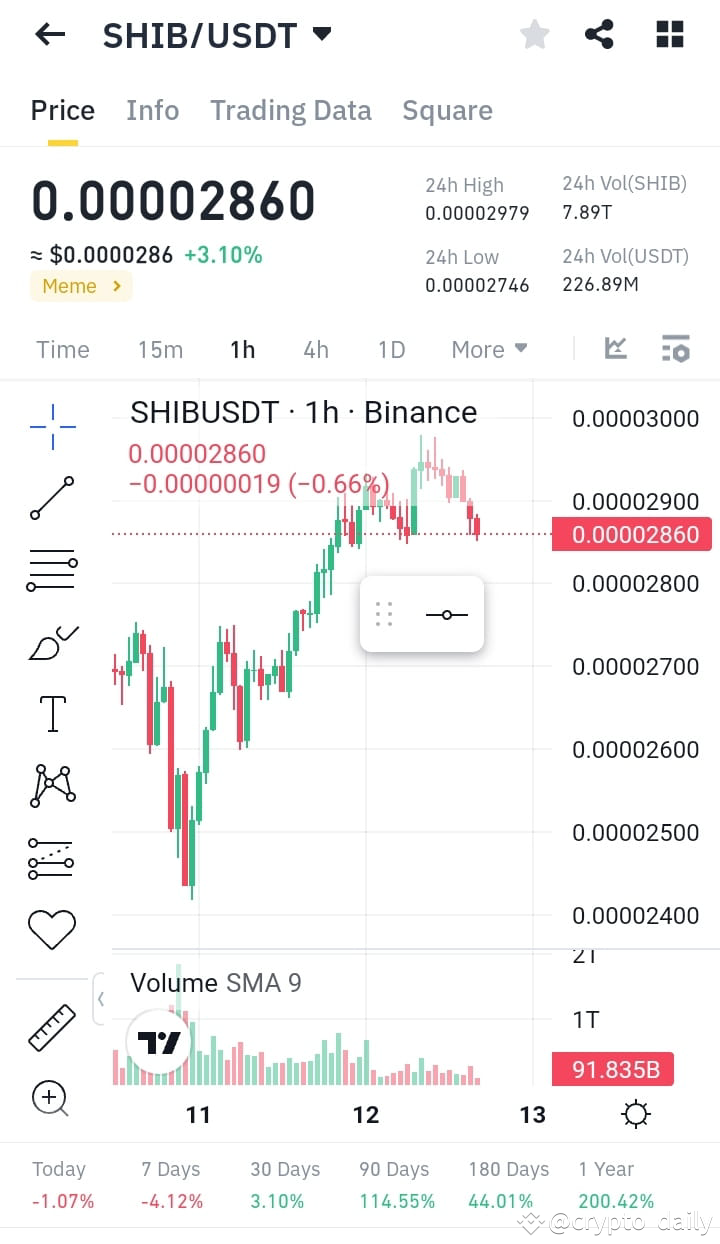Open the indicators settings icon
The width and height of the screenshot is (720, 1244).
coord(676,348)
